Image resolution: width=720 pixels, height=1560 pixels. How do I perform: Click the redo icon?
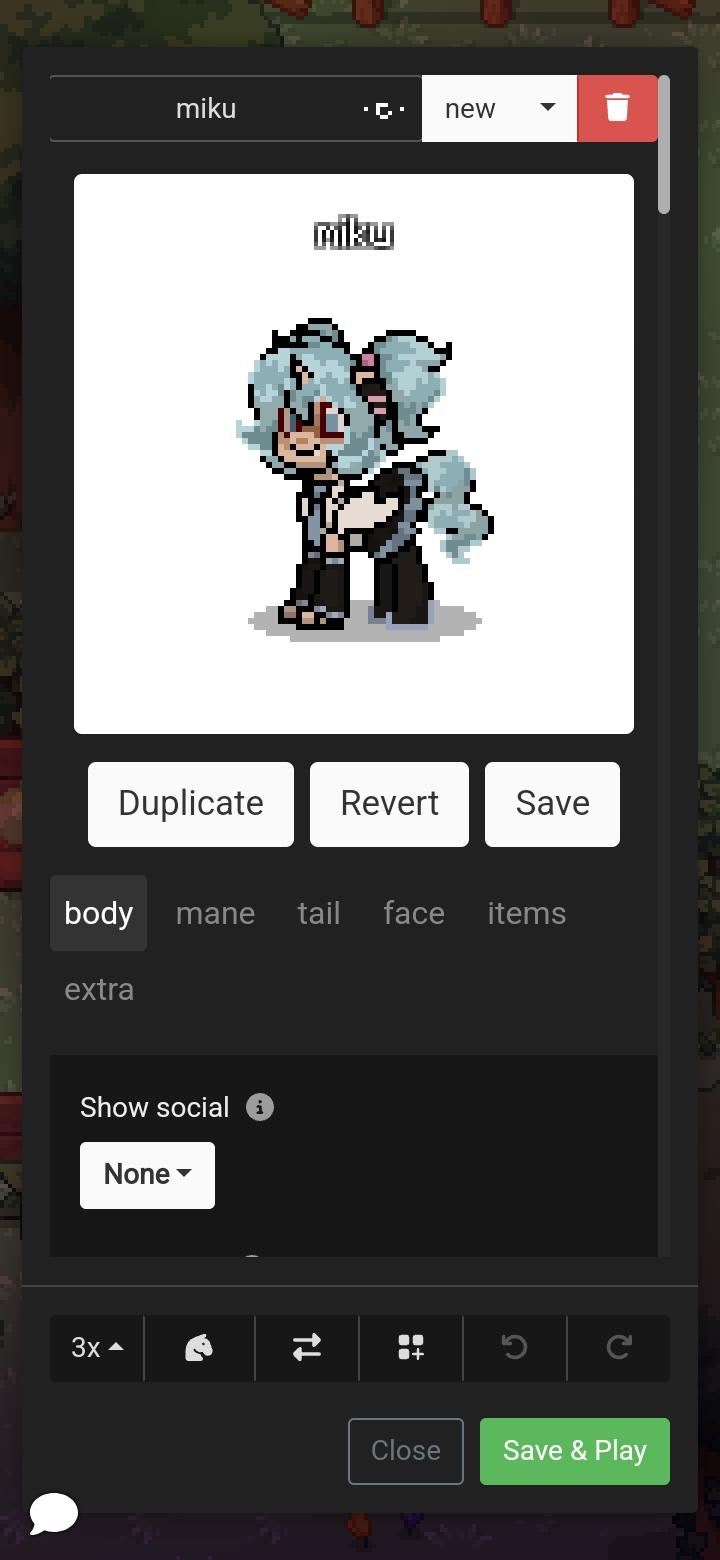[619, 1348]
